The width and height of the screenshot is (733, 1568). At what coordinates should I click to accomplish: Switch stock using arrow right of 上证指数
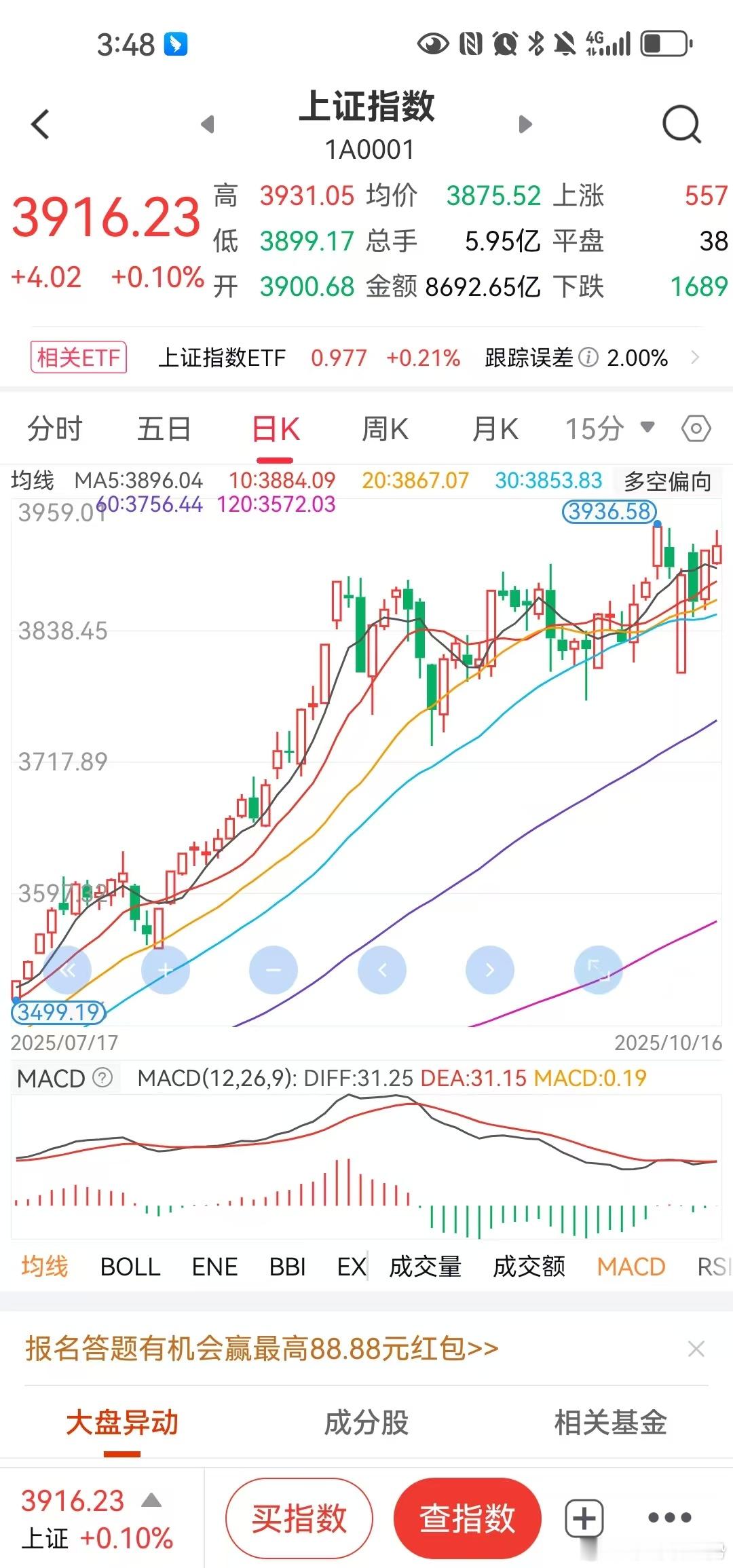click(x=524, y=124)
